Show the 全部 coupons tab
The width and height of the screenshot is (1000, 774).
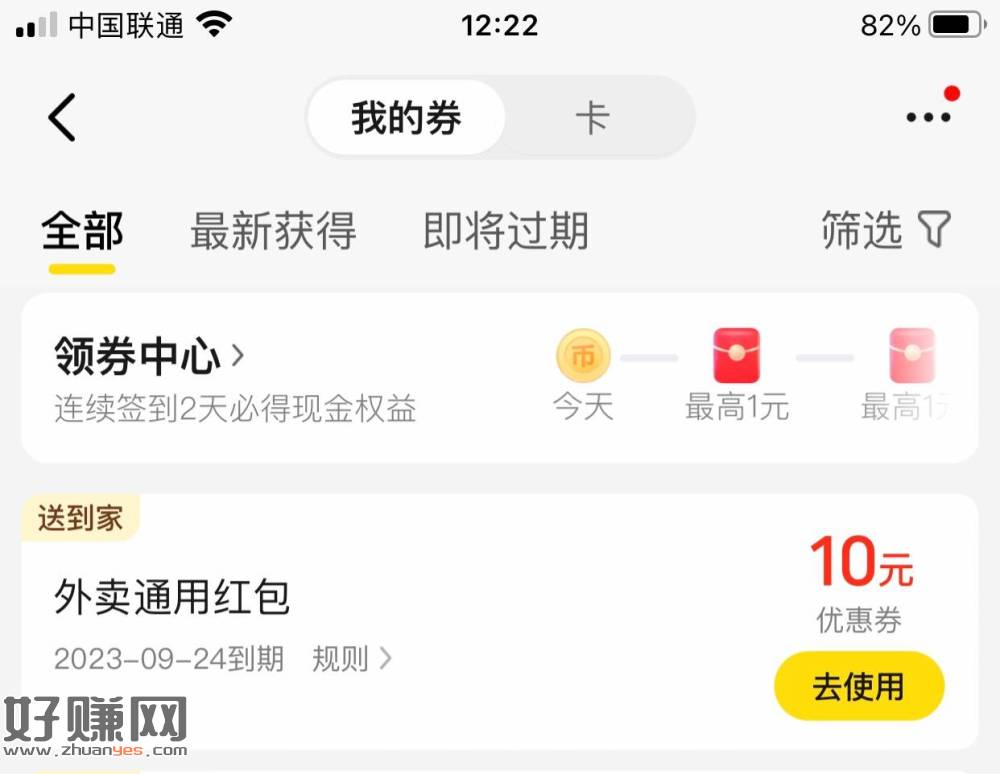[82, 231]
